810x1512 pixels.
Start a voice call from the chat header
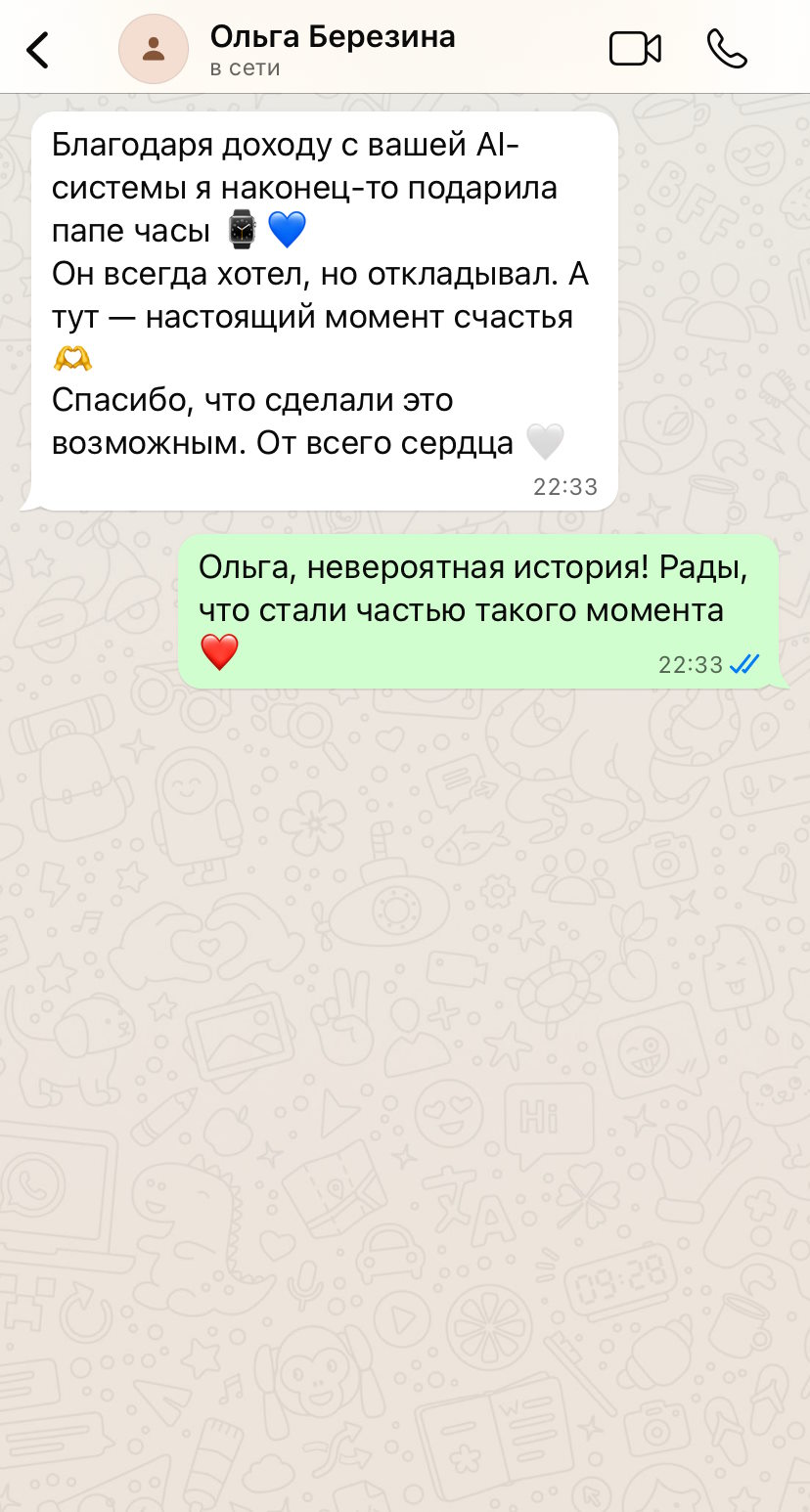point(726,47)
